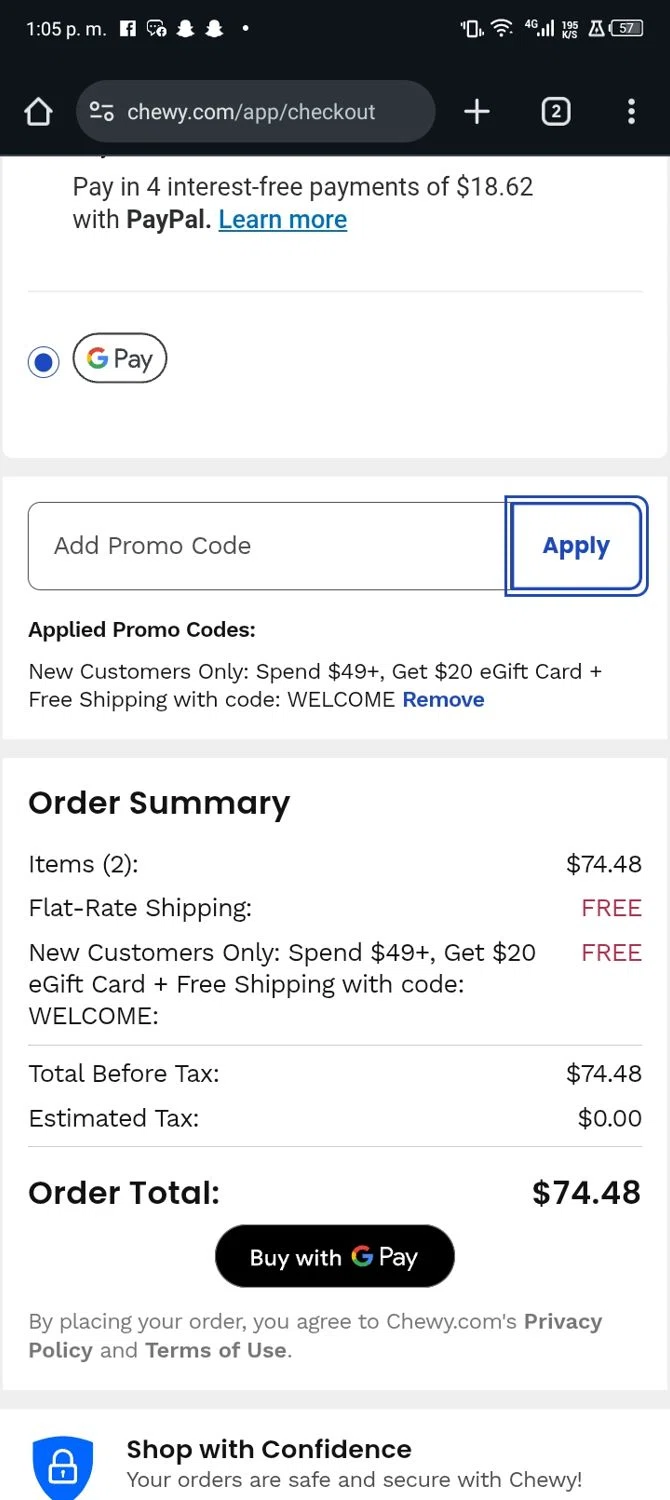Viewport: 670px width, 1500px height.
Task: Focus the Add Promo Code field
Action: 267,546
